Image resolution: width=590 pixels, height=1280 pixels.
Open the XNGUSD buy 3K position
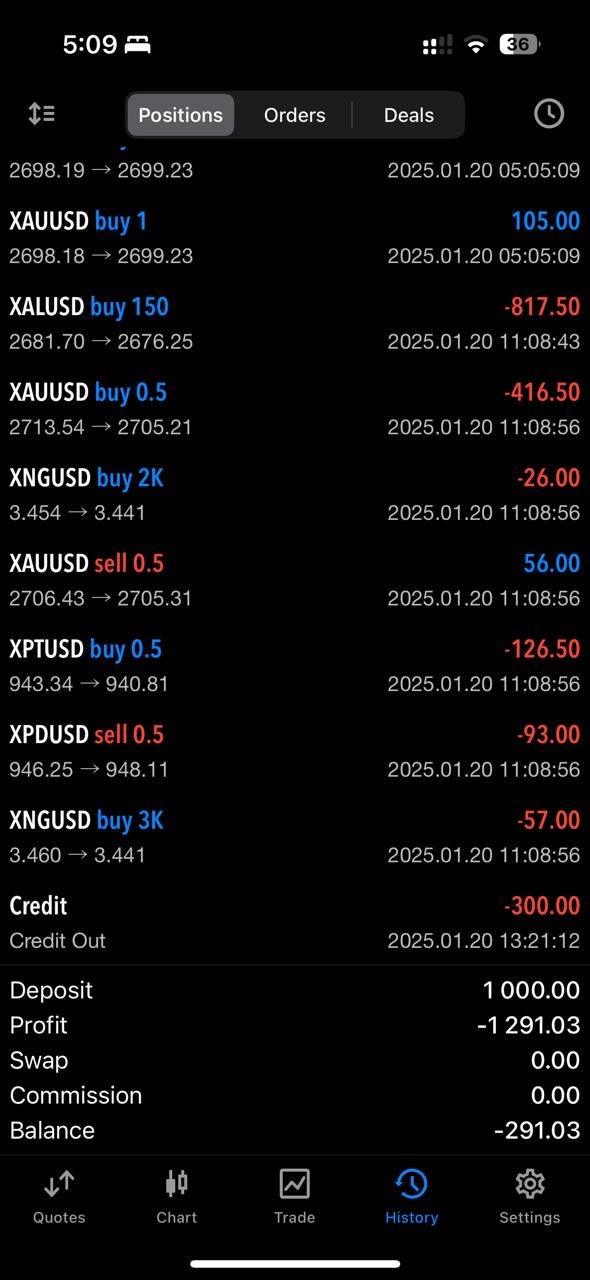click(x=295, y=837)
